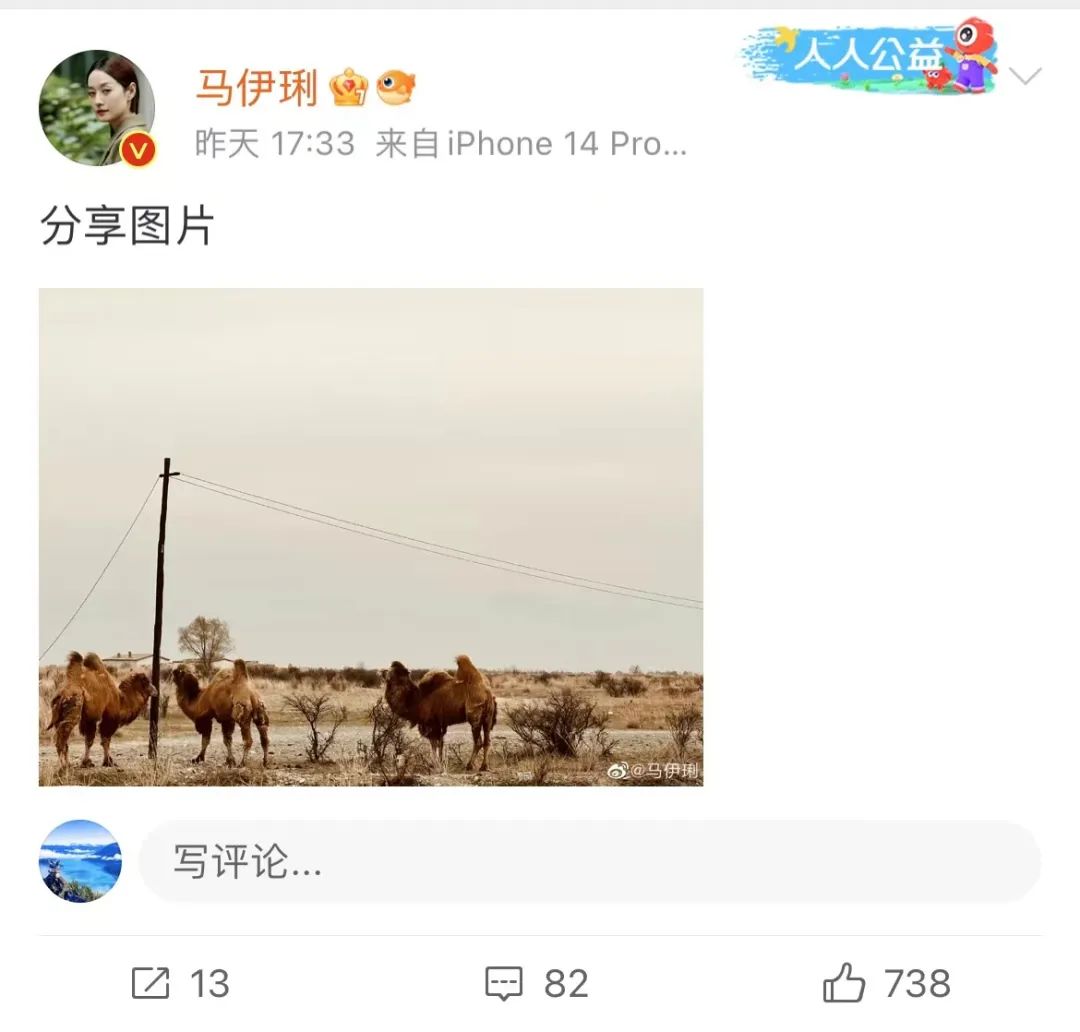Expand the post options chevron

[x=1025, y=77]
